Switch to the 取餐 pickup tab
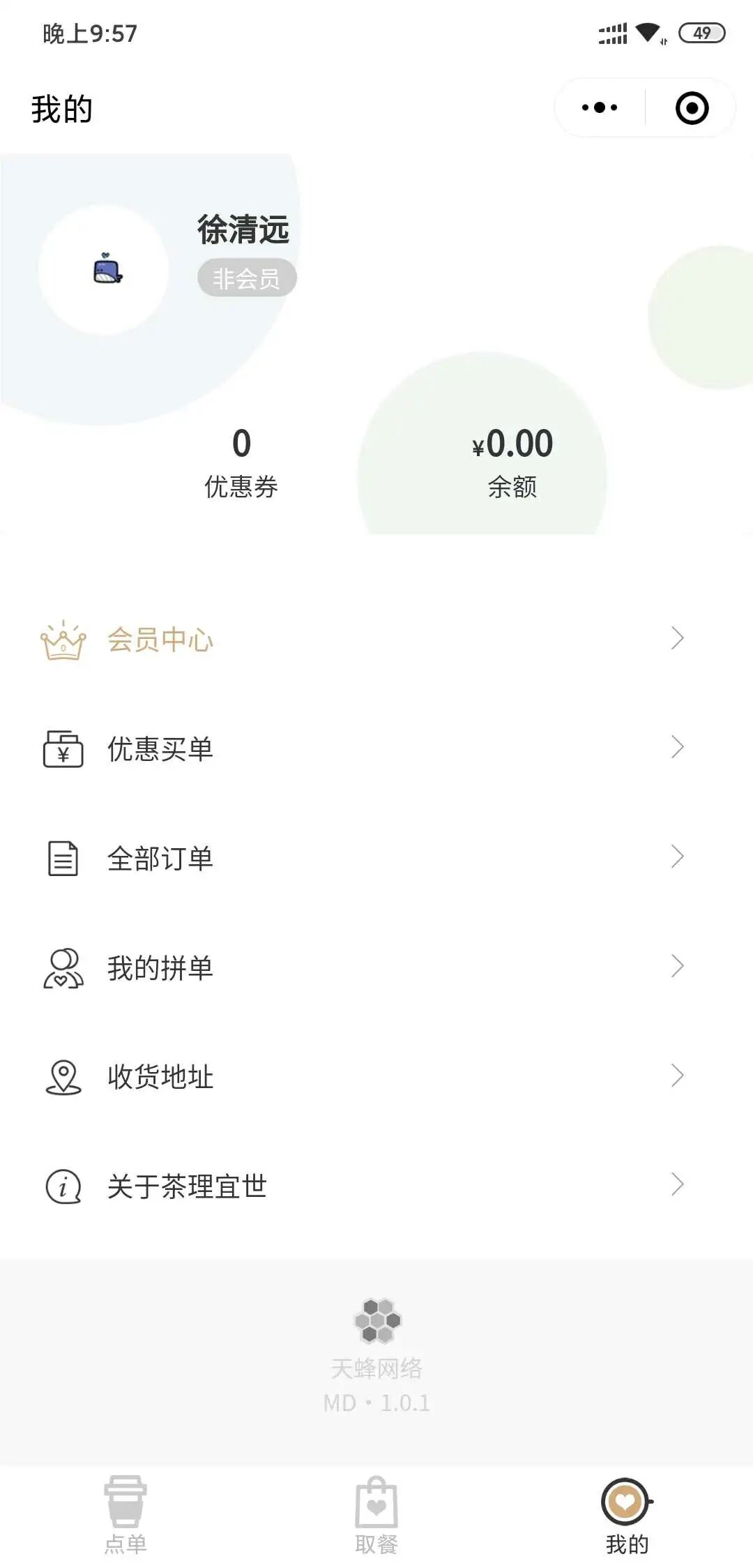753x1568 pixels. [x=376, y=1515]
